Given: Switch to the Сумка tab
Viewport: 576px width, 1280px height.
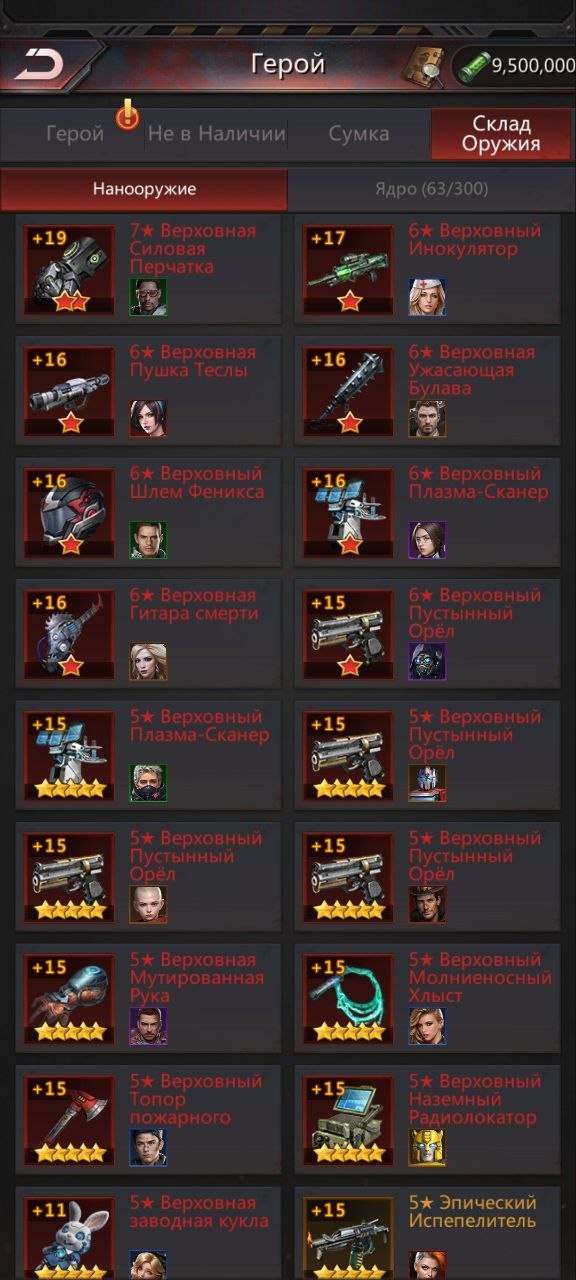Looking at the screenshot, I should [359, 134].
